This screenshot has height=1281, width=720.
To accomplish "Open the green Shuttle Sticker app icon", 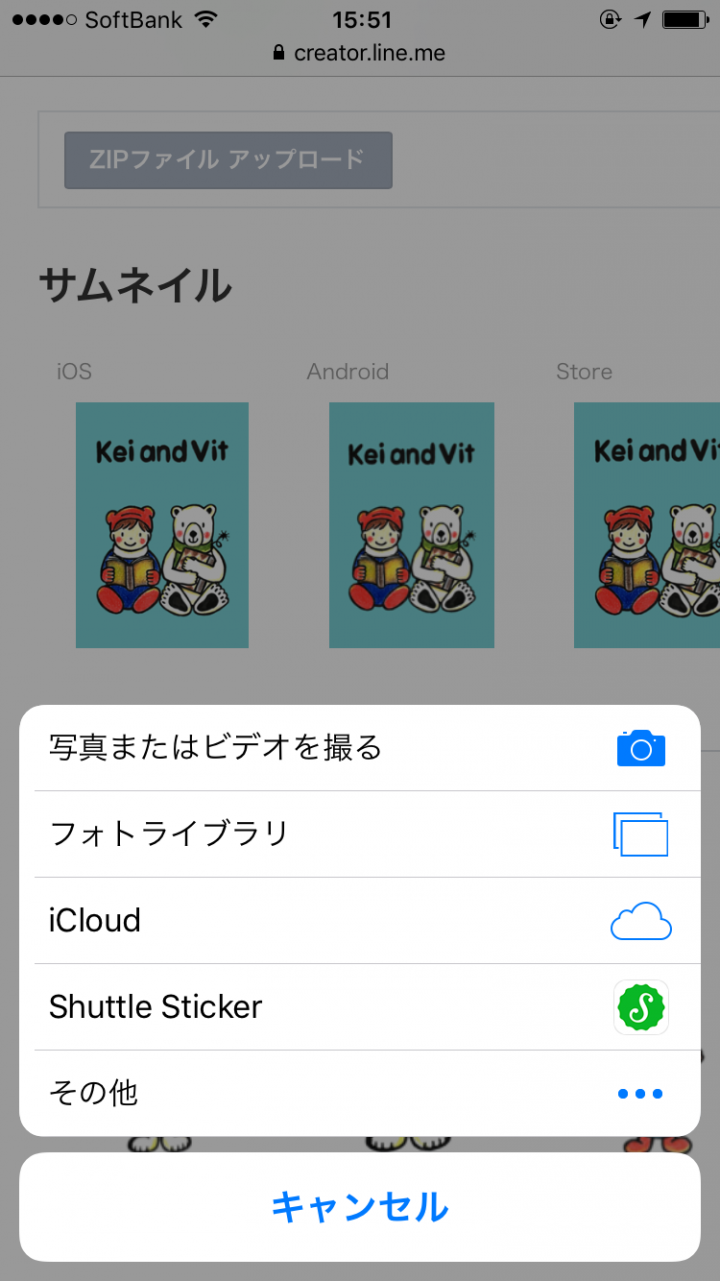I will [640, 1007].
